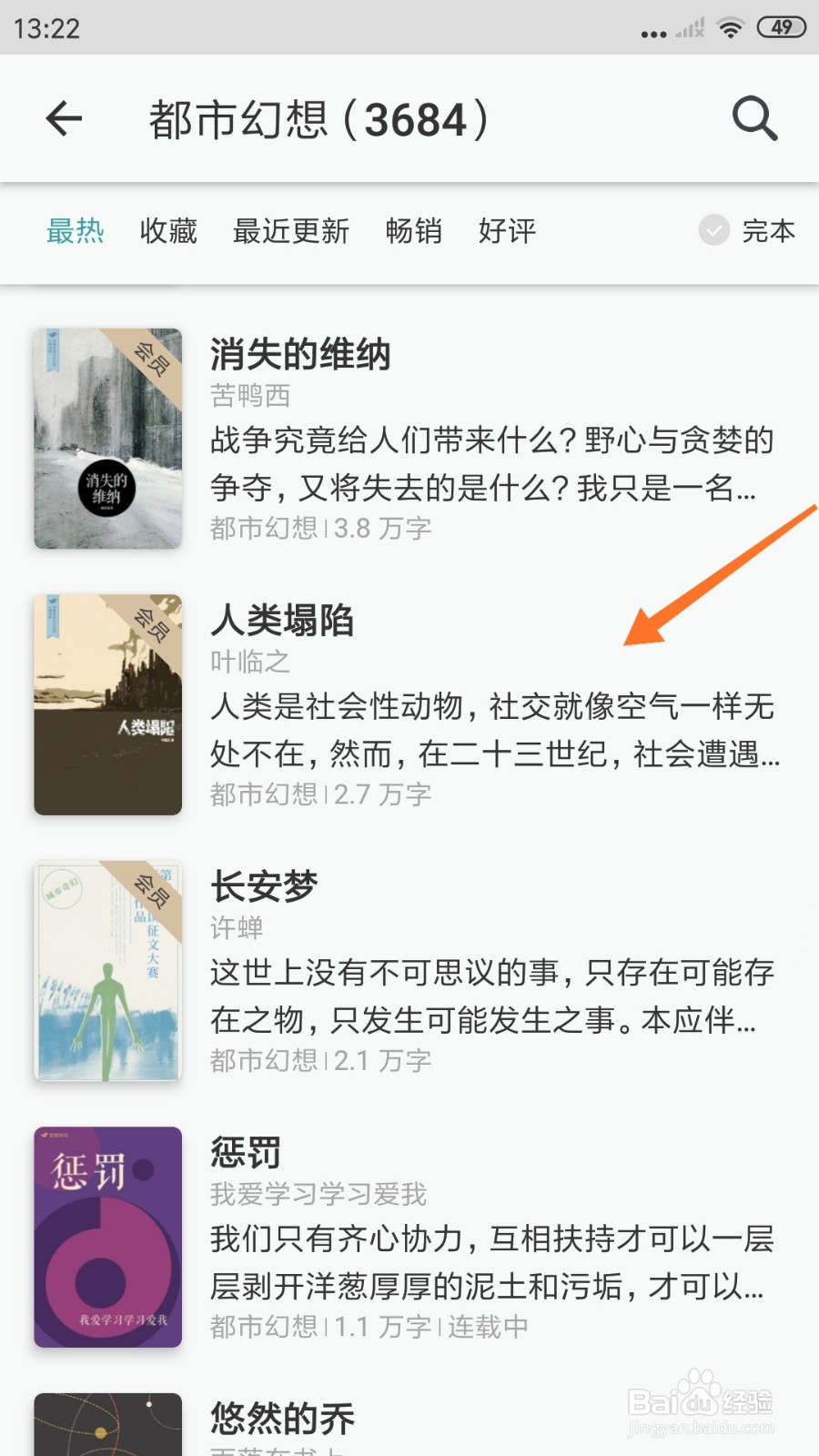Select the 好评 sorting tab
The image size is (819, 1456).
[x=506, y=232]
